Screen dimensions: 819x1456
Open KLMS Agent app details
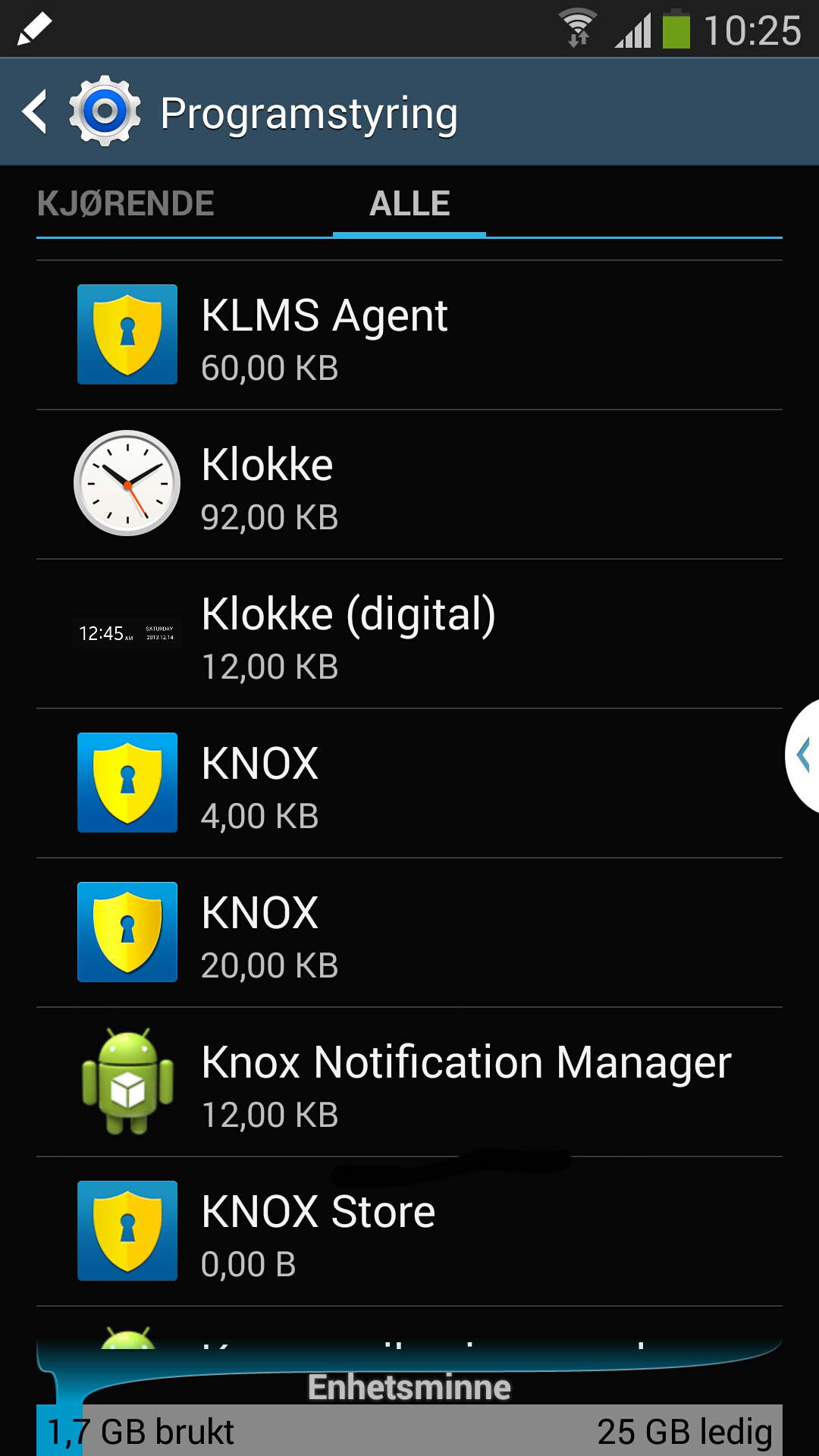coord(409,335)
